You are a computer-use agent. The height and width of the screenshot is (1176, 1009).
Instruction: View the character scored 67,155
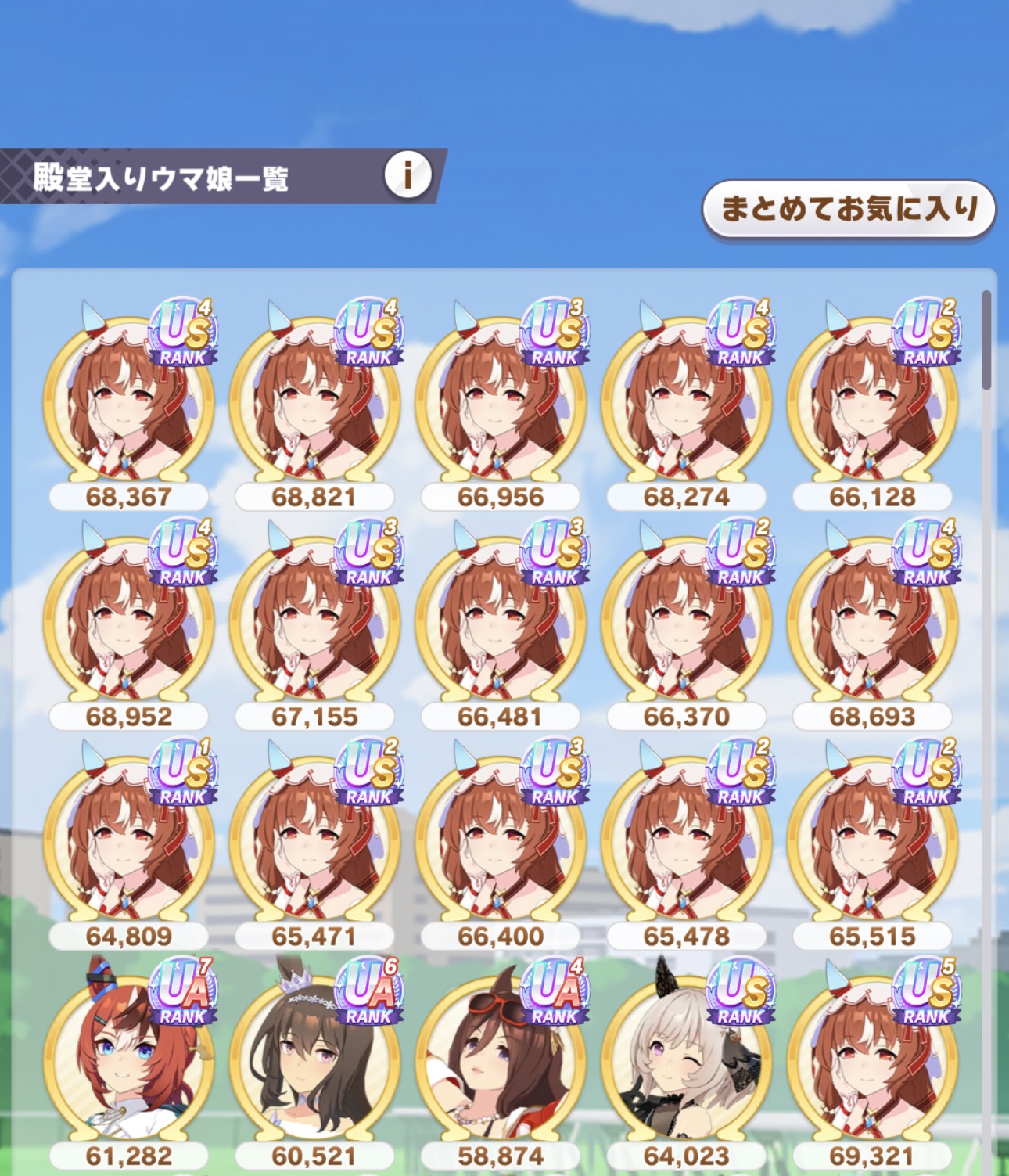coord(314,619)
